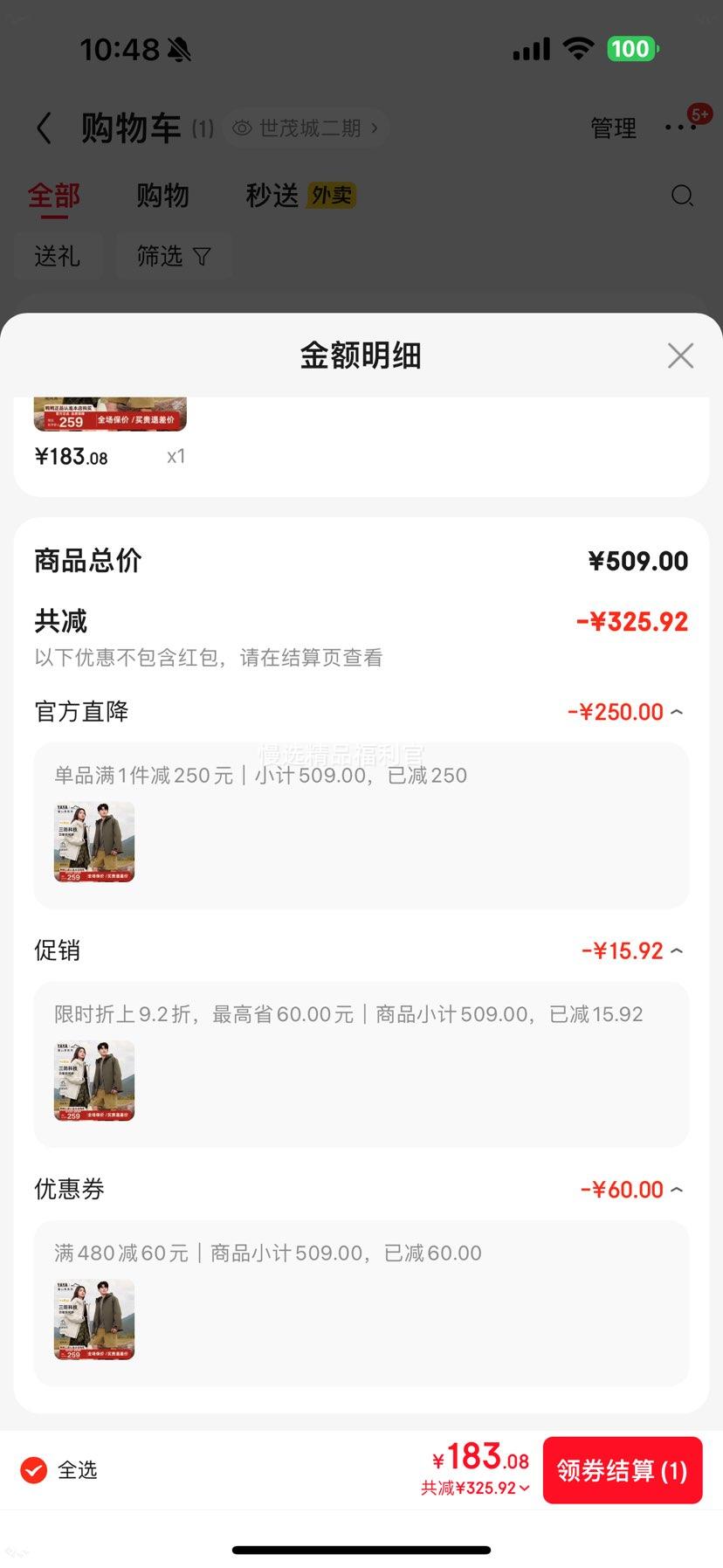Open 管理 to manage cart items

click(x=613, y=128)
